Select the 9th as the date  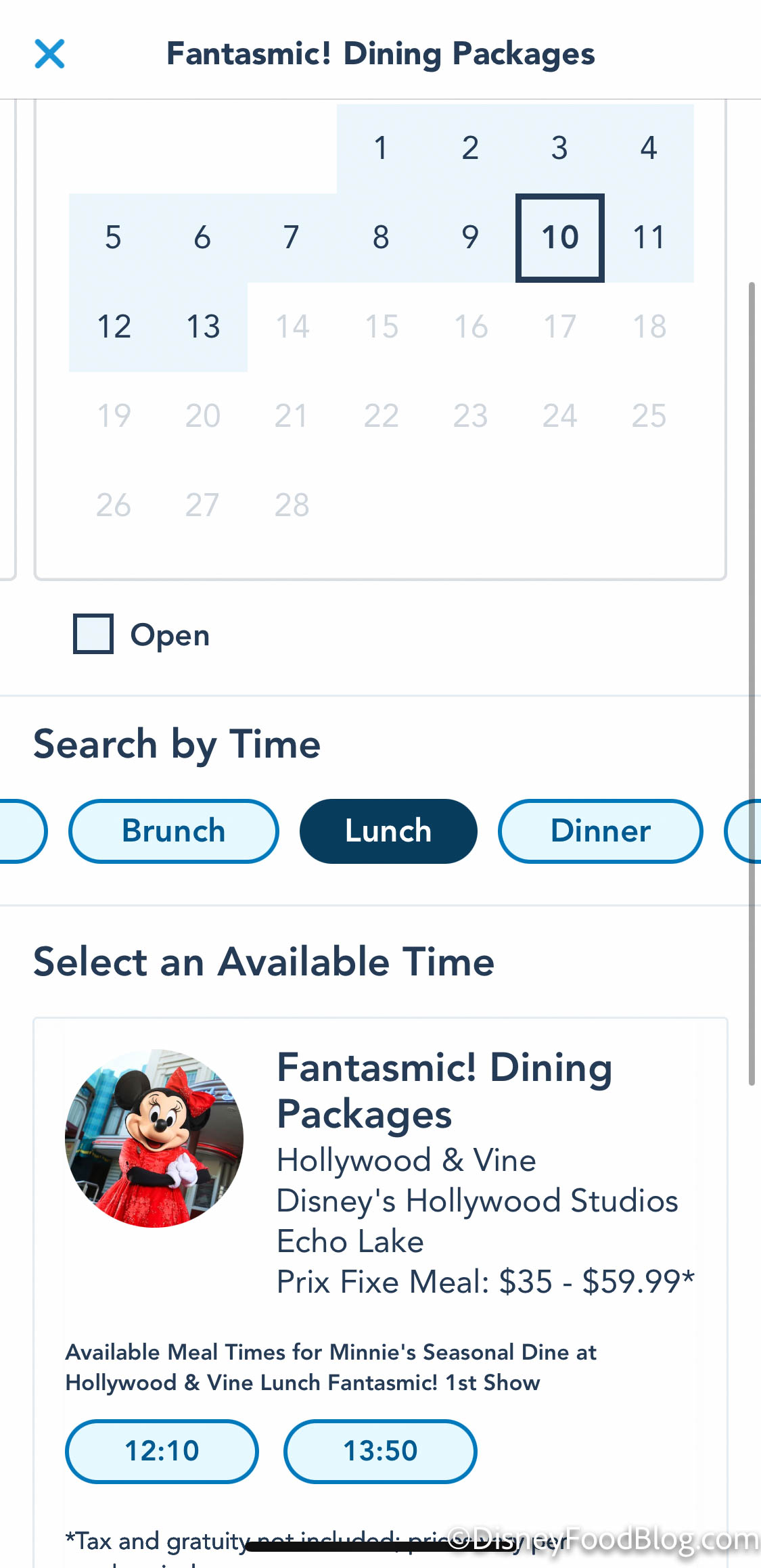[x=470, y=237]
